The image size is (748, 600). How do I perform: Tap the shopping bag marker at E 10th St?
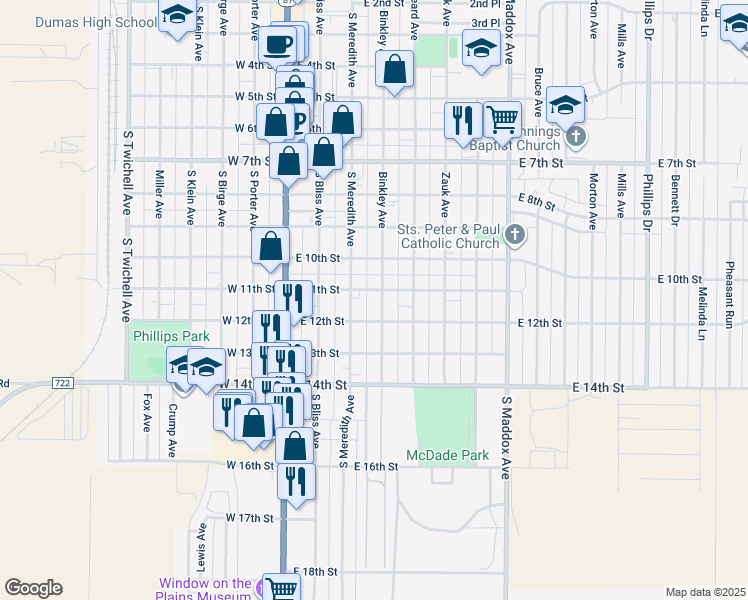click(x=270, y=247)
